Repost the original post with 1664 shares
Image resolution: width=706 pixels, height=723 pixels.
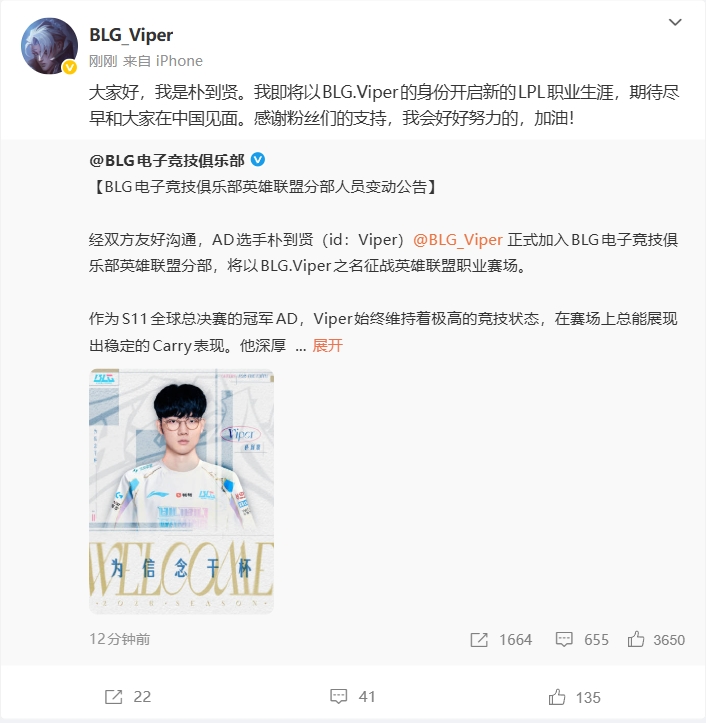tap(501, 640)
